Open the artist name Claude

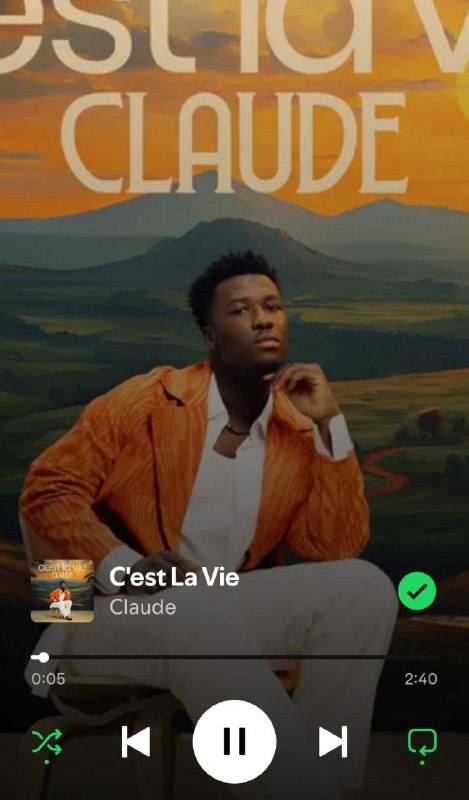pos(143,607)
